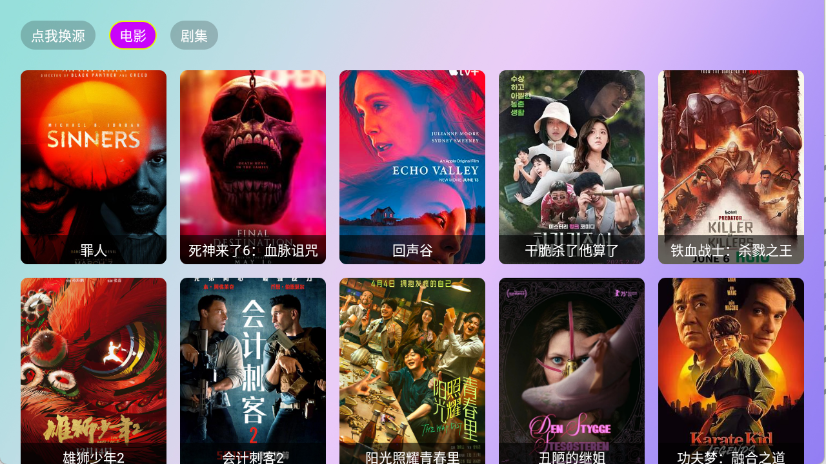Select 铁血战士：杀戮之王 movie card
The image size is (826, 464).
731,166
